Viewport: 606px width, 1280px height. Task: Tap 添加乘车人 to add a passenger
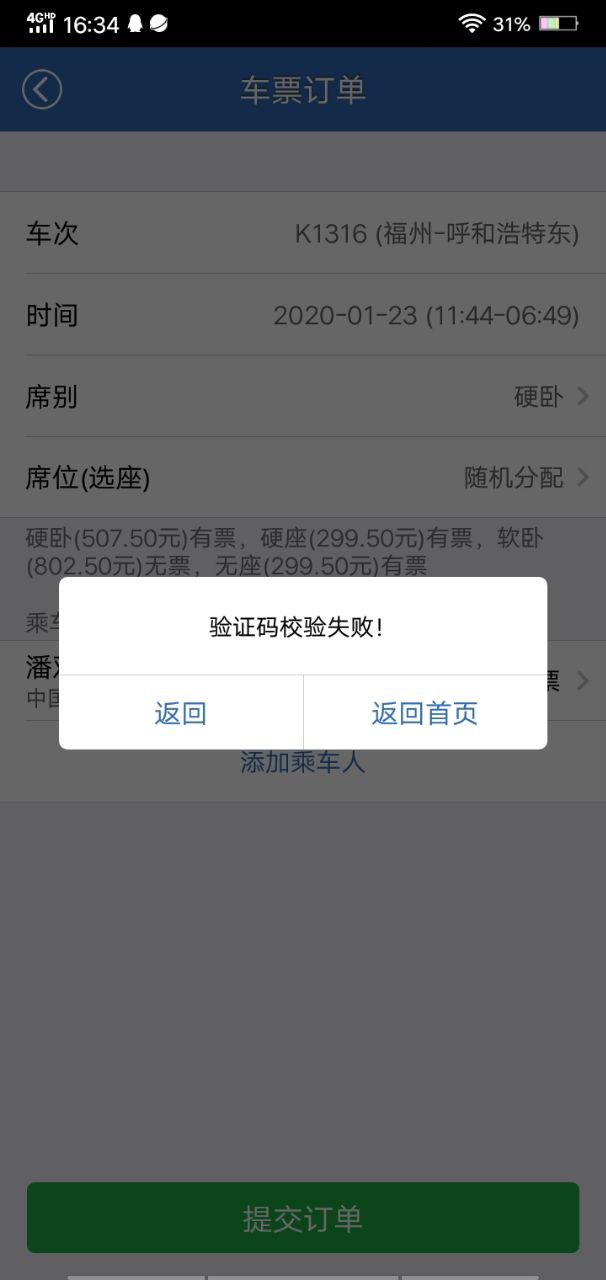tap(303, 762)
